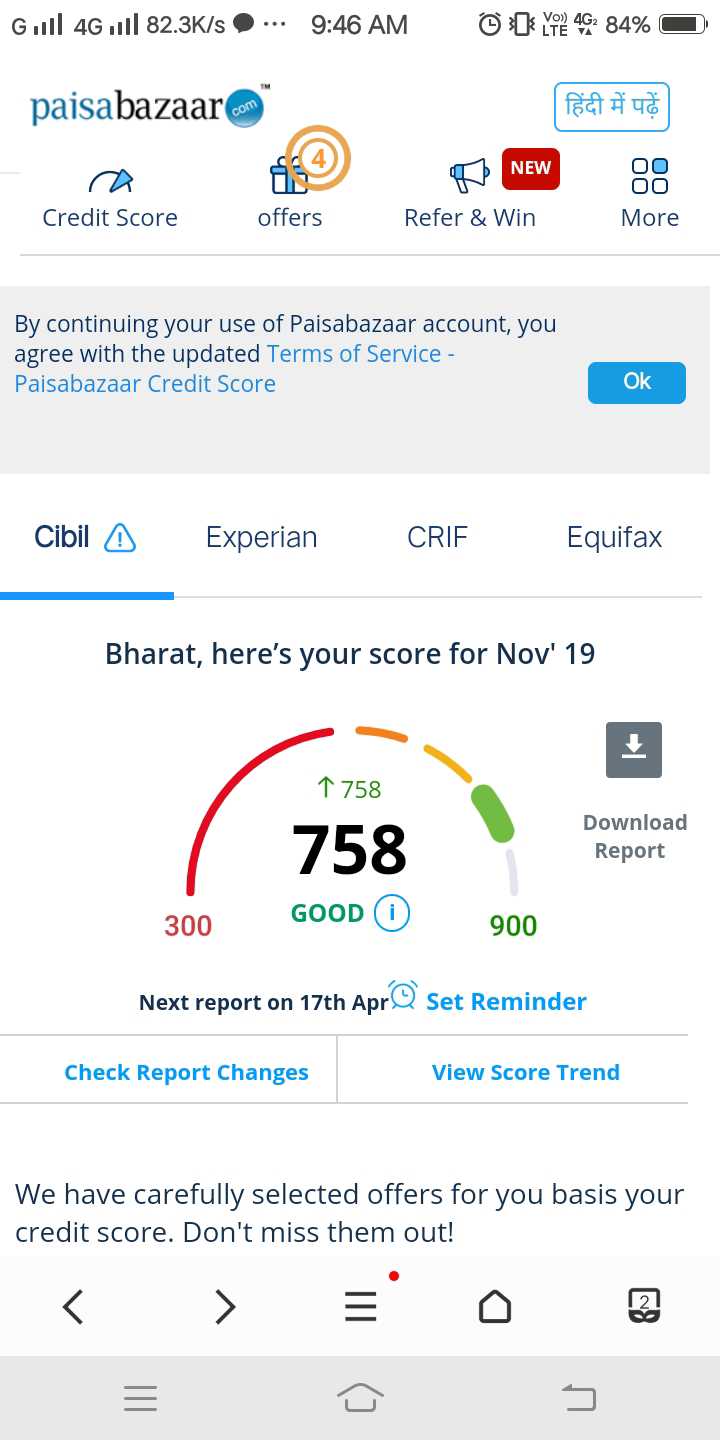Select the Cibil tab
Screen dimensions: 720x1440
[86, 538]
